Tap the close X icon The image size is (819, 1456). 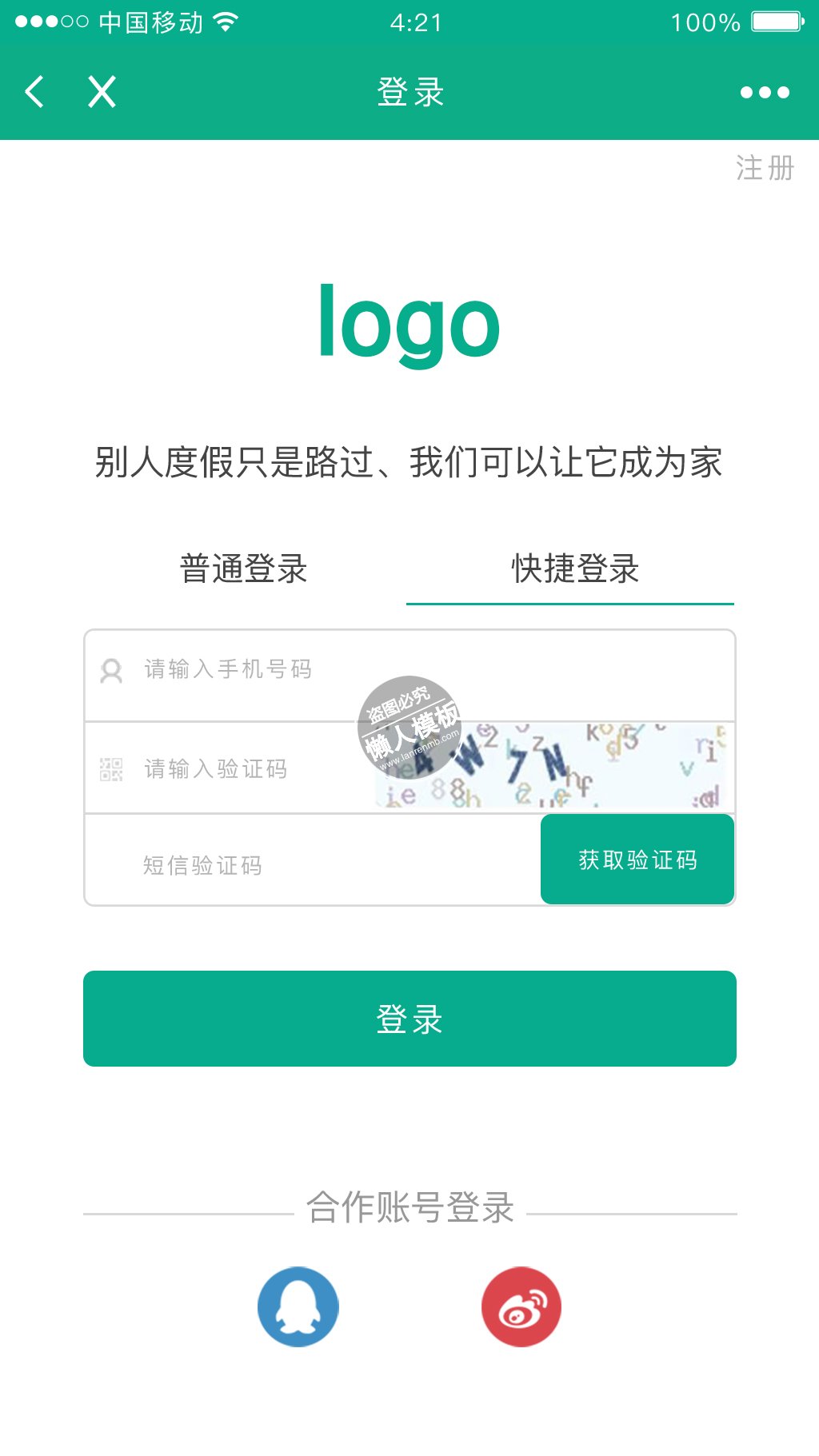(102, 91)
